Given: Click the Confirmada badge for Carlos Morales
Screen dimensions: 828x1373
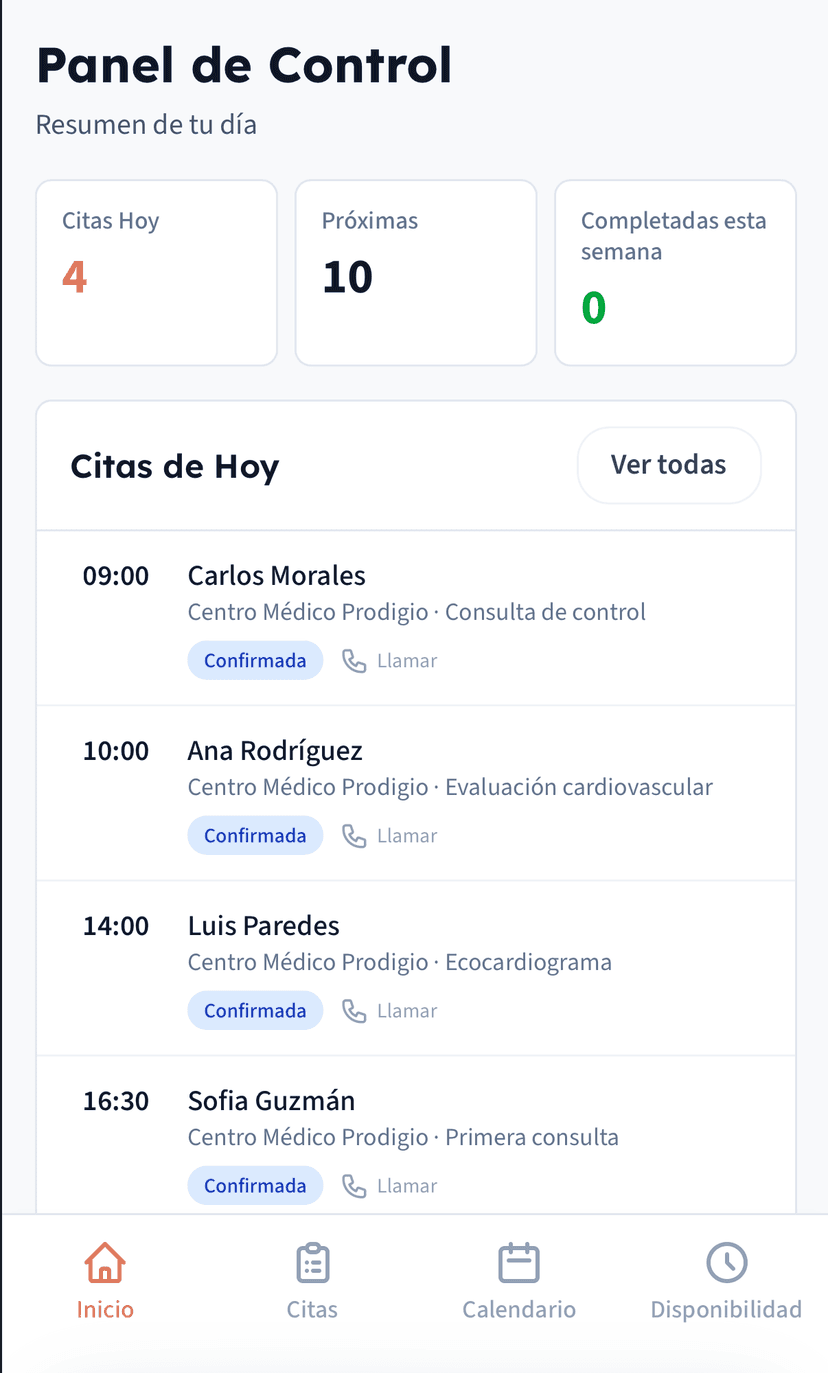Looking at the screenshot, I should pos(255,660).
